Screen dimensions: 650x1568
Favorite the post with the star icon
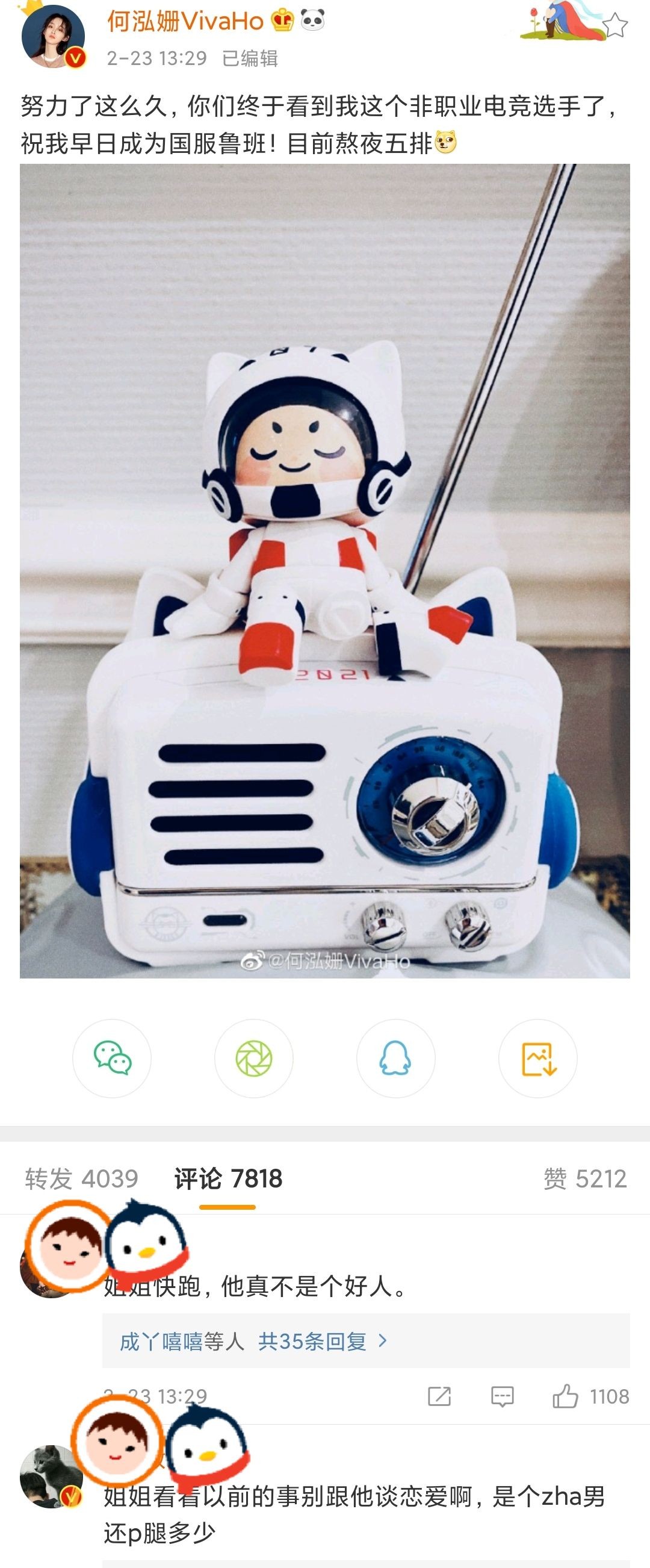click(x=614, y=25)
